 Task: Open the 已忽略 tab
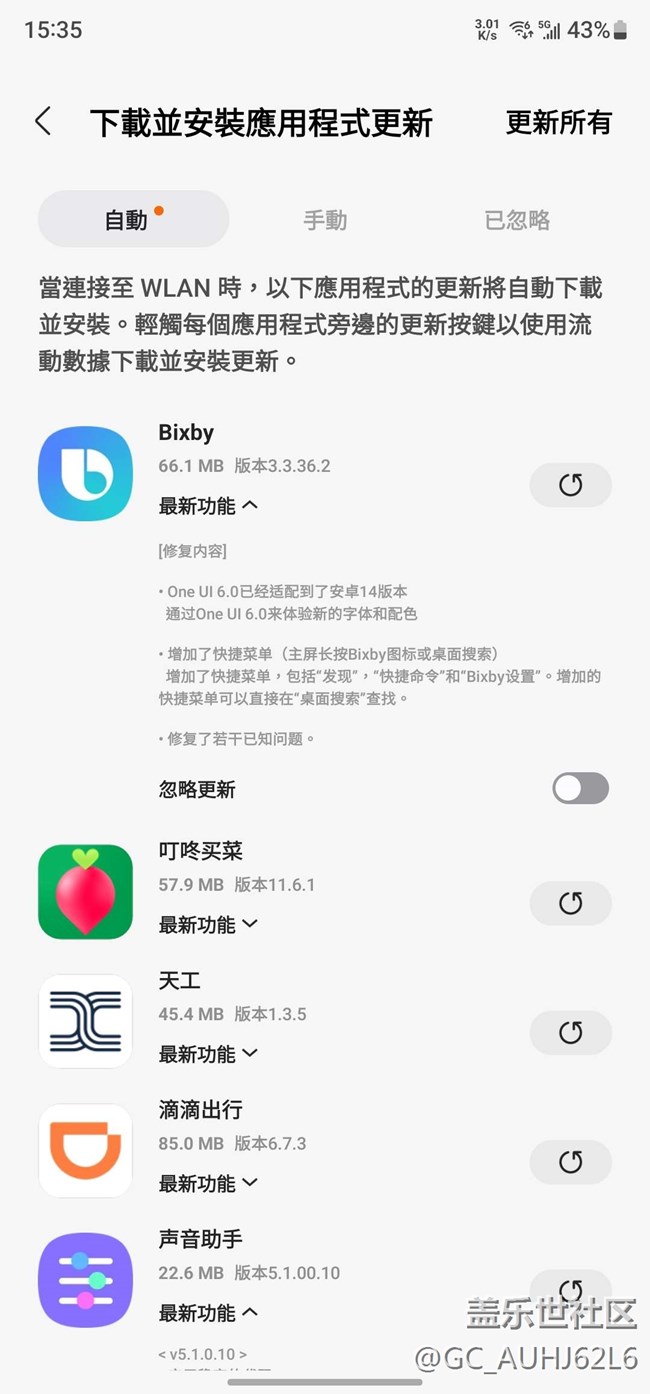[x=517, y=220]
